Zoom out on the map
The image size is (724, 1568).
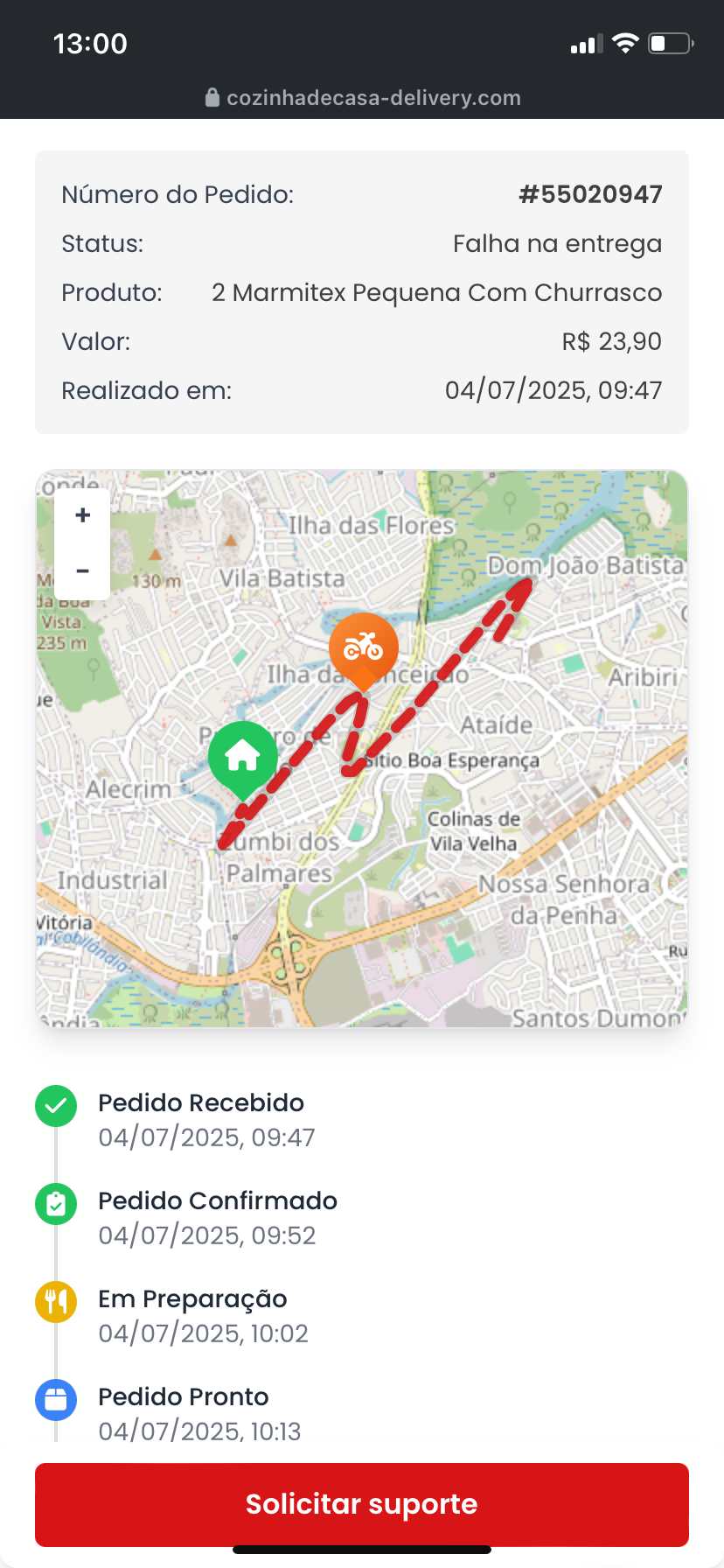(82, 571)
